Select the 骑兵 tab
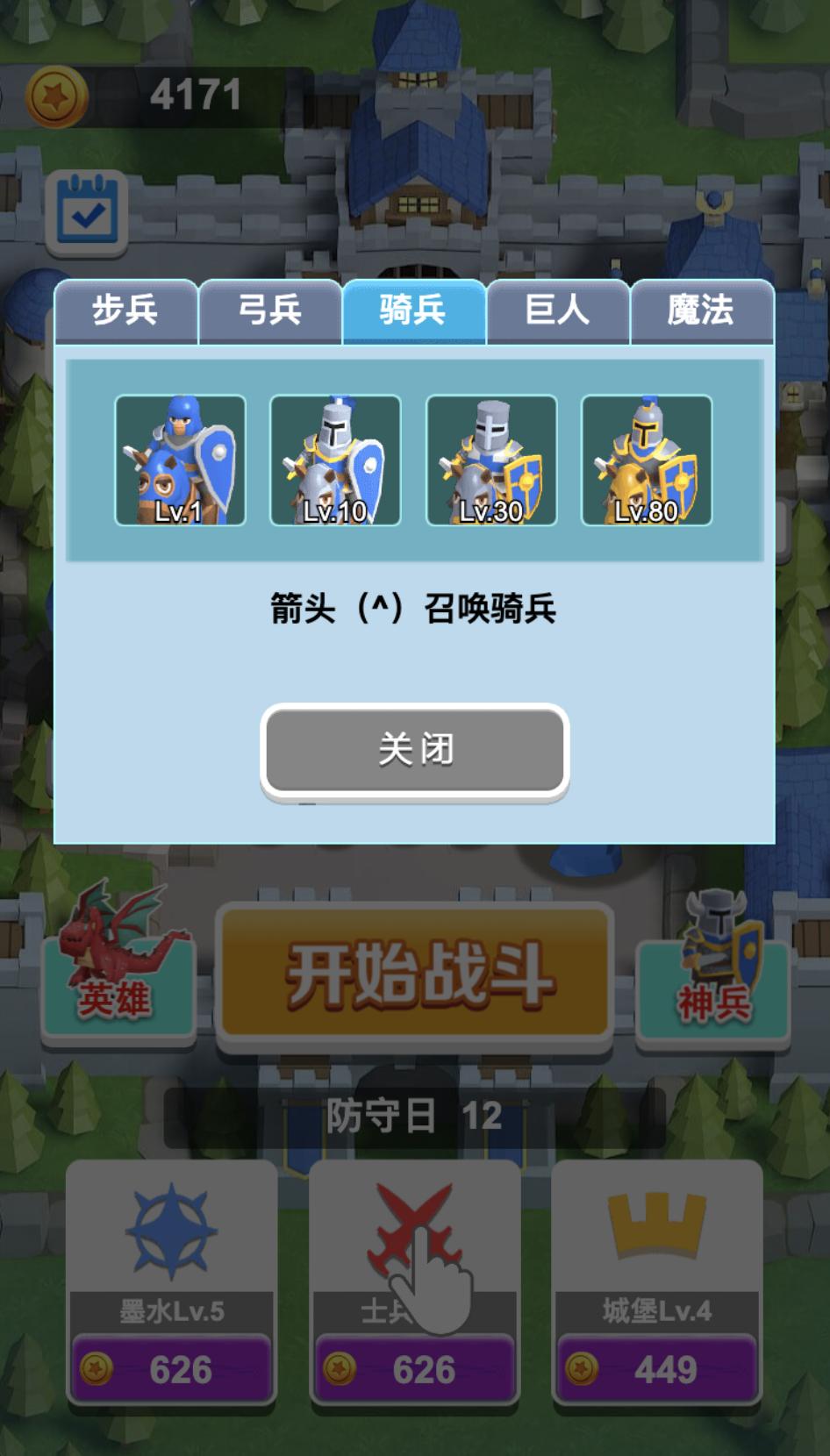Screen dimensions: 830x1456 413,311
